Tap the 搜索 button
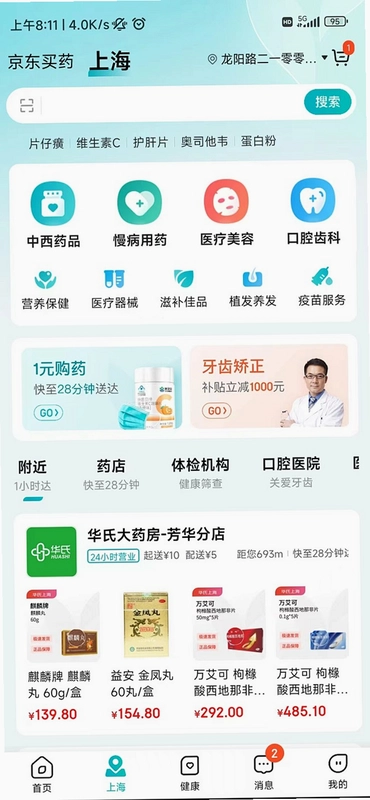The height and width of the screenshot is (800, 370). (327, 102)
